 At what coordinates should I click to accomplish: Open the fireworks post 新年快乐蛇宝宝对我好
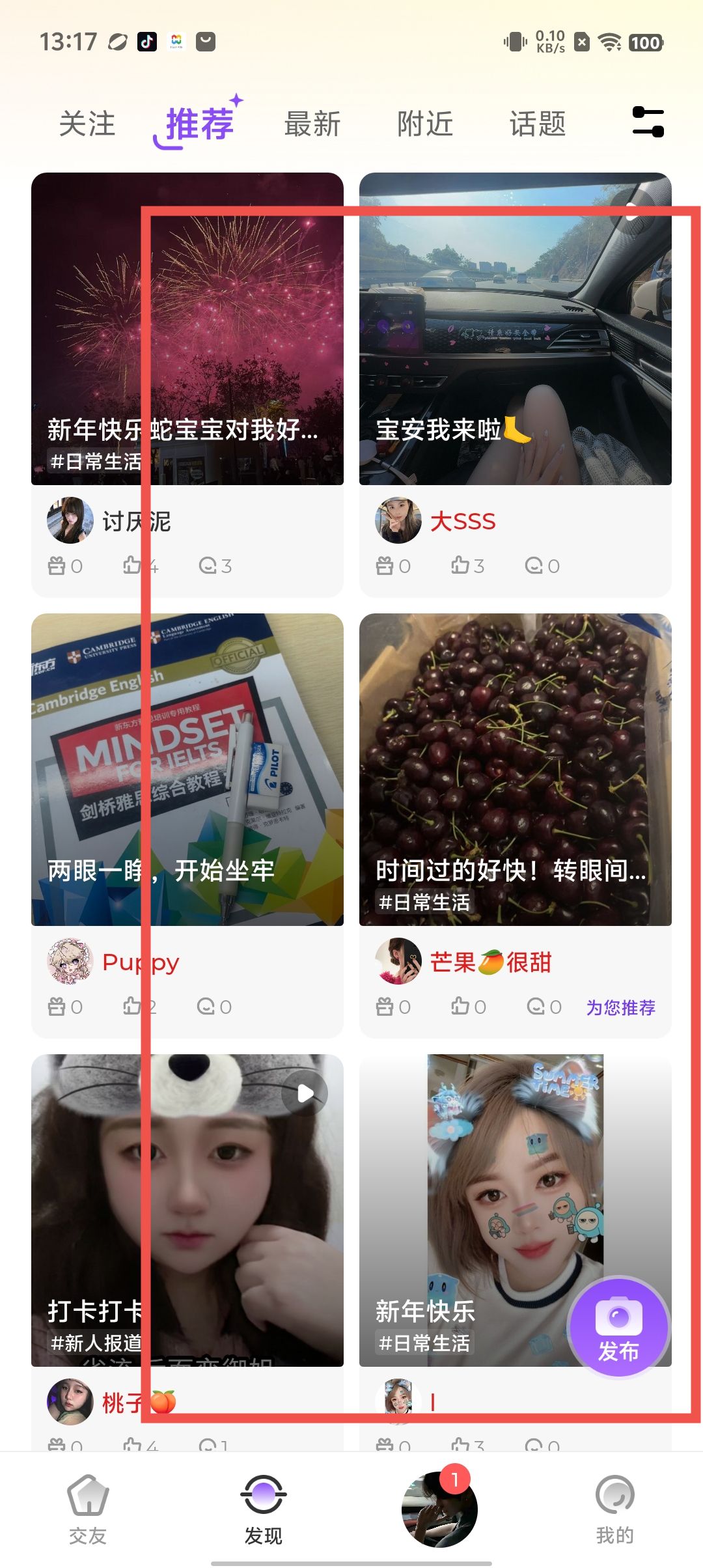point(187,328)
